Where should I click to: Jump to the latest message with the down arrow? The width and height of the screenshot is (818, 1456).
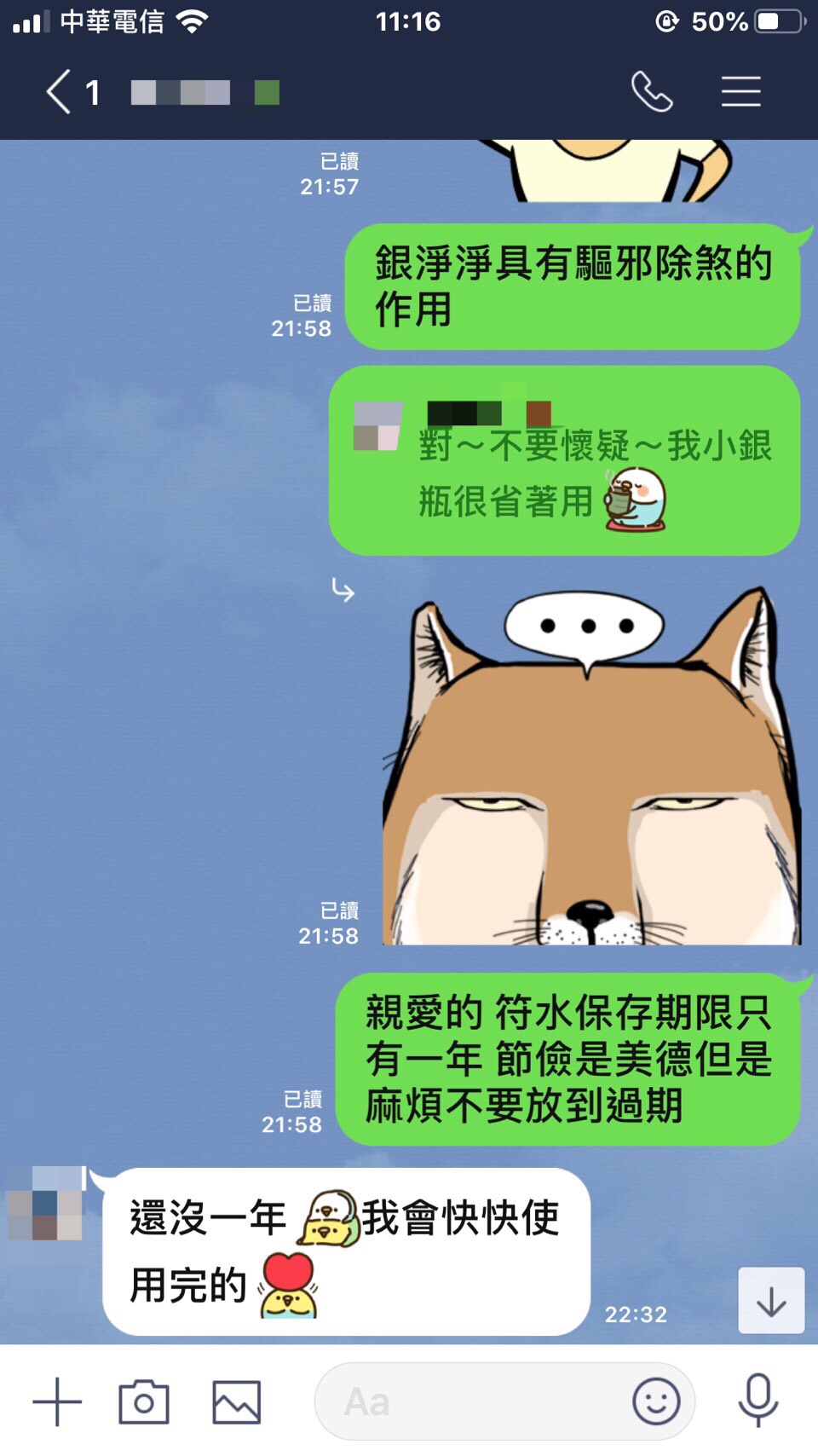point(771,1301)
